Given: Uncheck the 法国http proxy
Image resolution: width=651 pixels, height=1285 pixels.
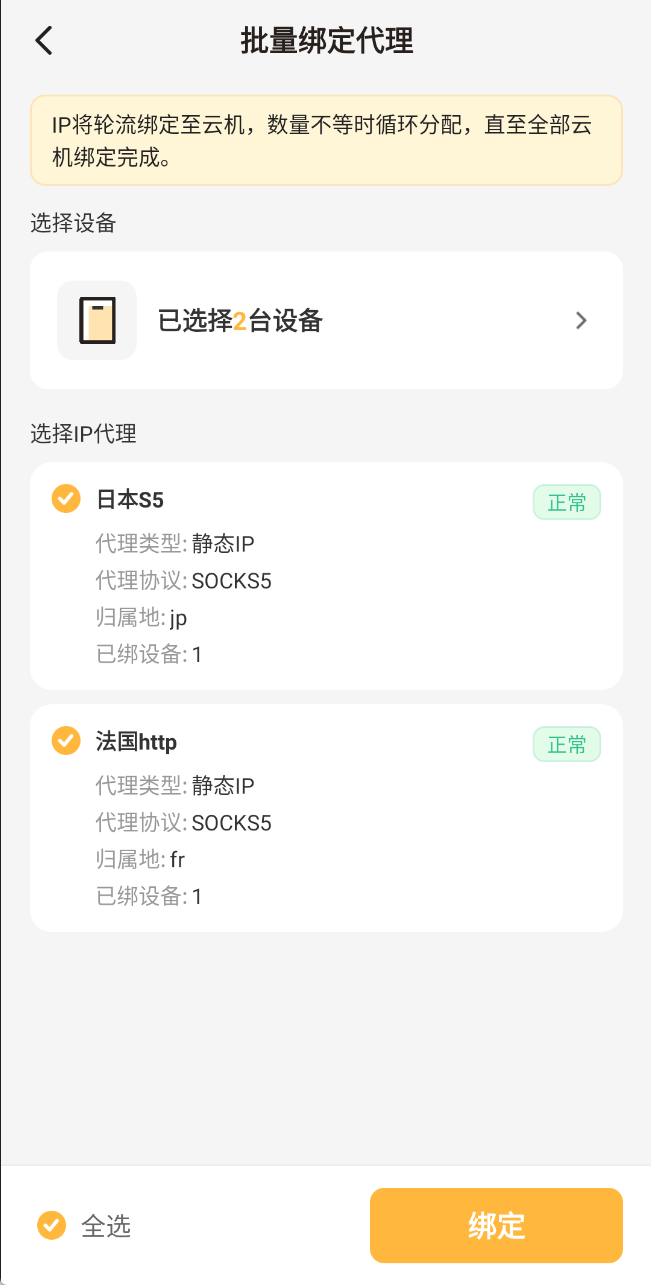Looking at the screenshot, I should point(66,741).
